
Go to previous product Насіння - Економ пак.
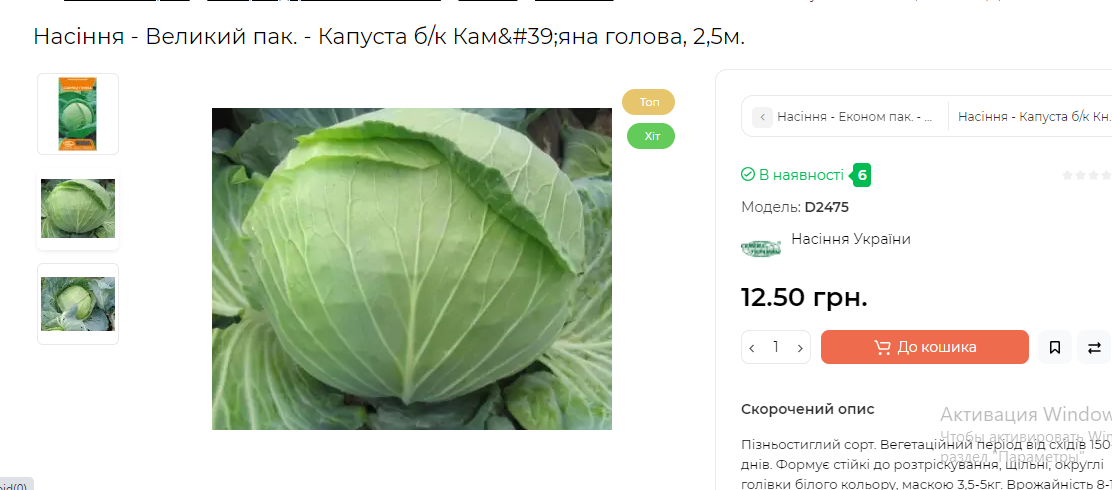click(845, 117)
